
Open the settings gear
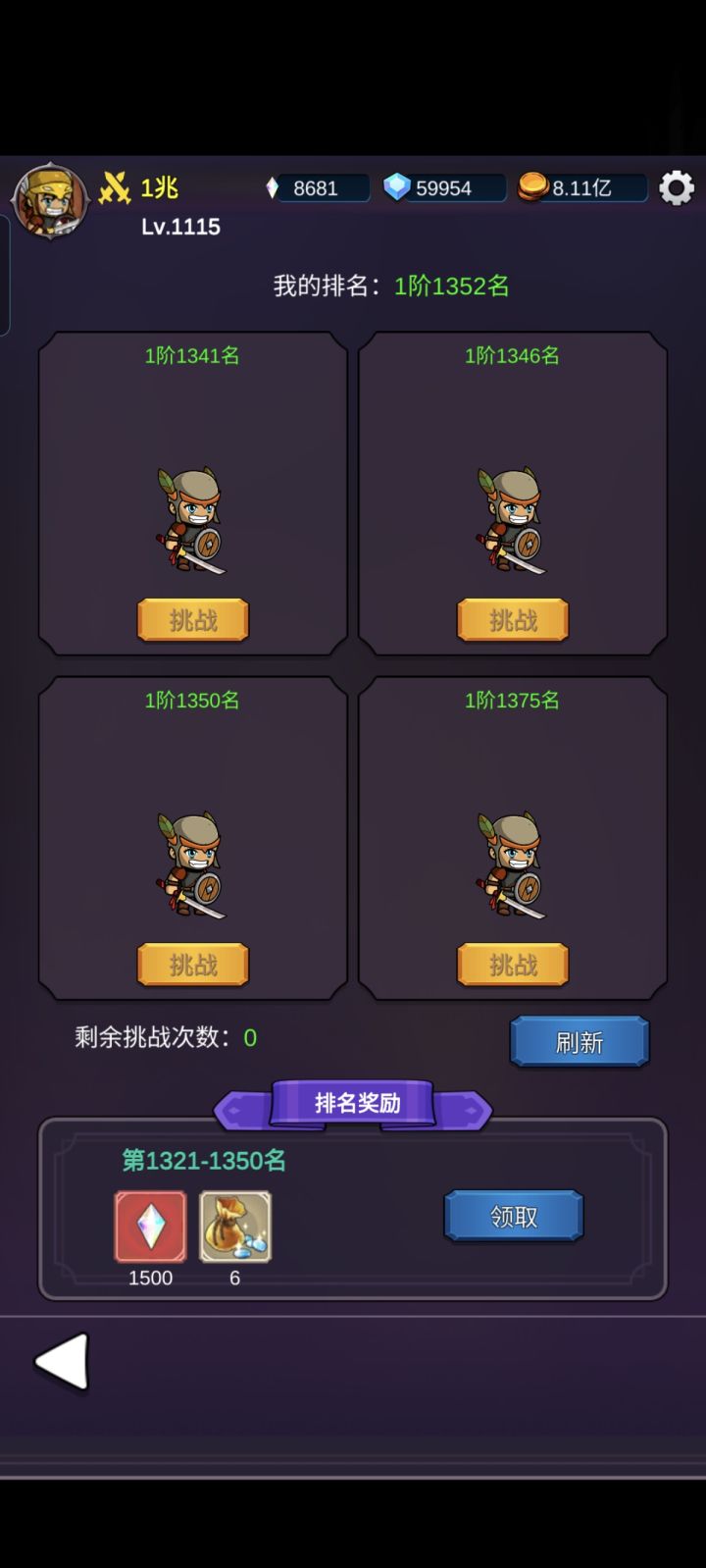[675, 186]
